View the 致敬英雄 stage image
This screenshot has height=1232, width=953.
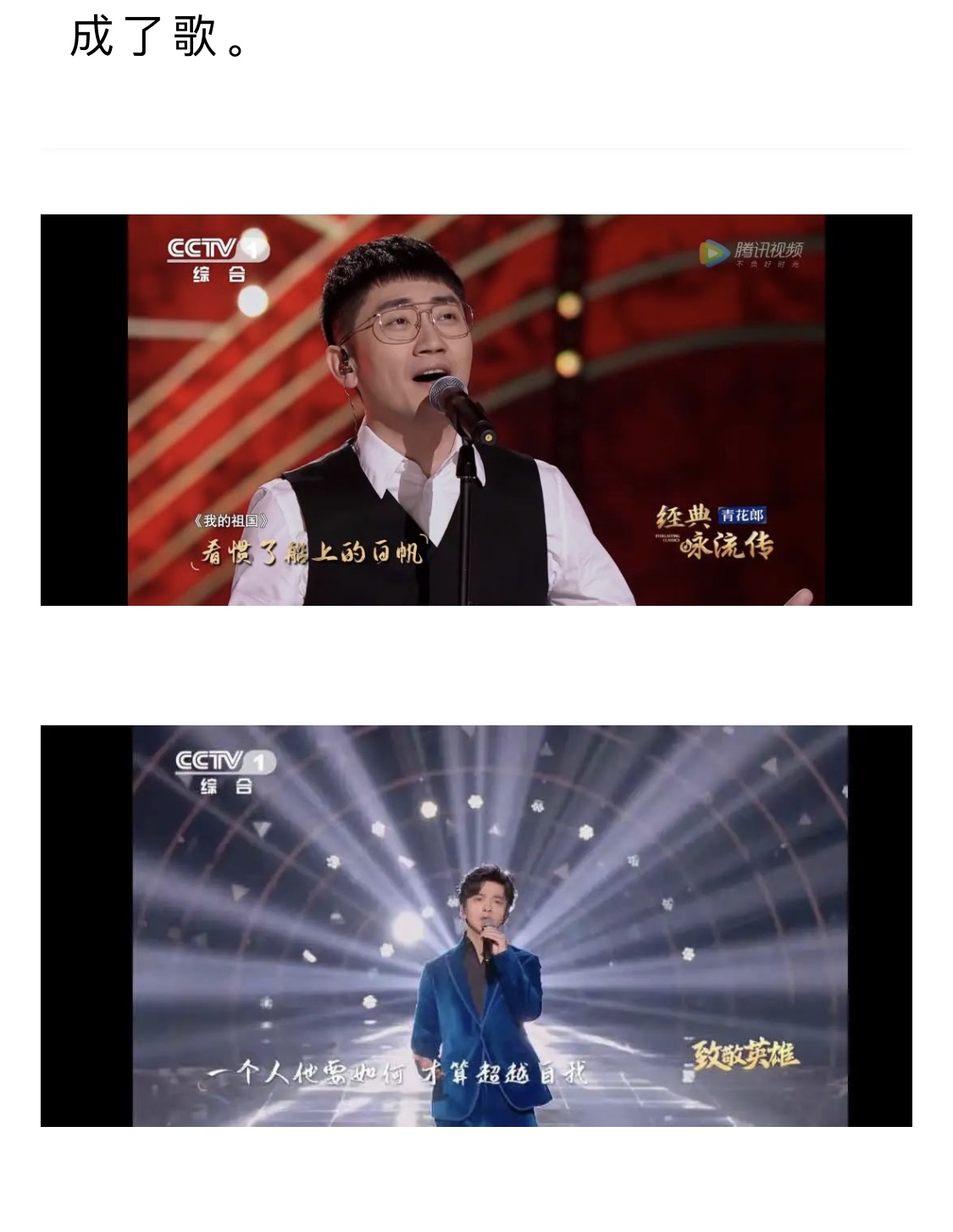(x=476, y=925)
